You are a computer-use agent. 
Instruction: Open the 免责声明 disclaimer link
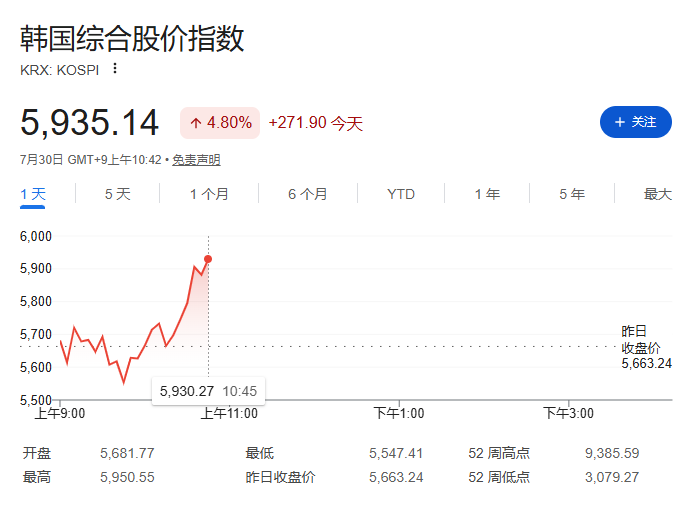pos(196,160)
